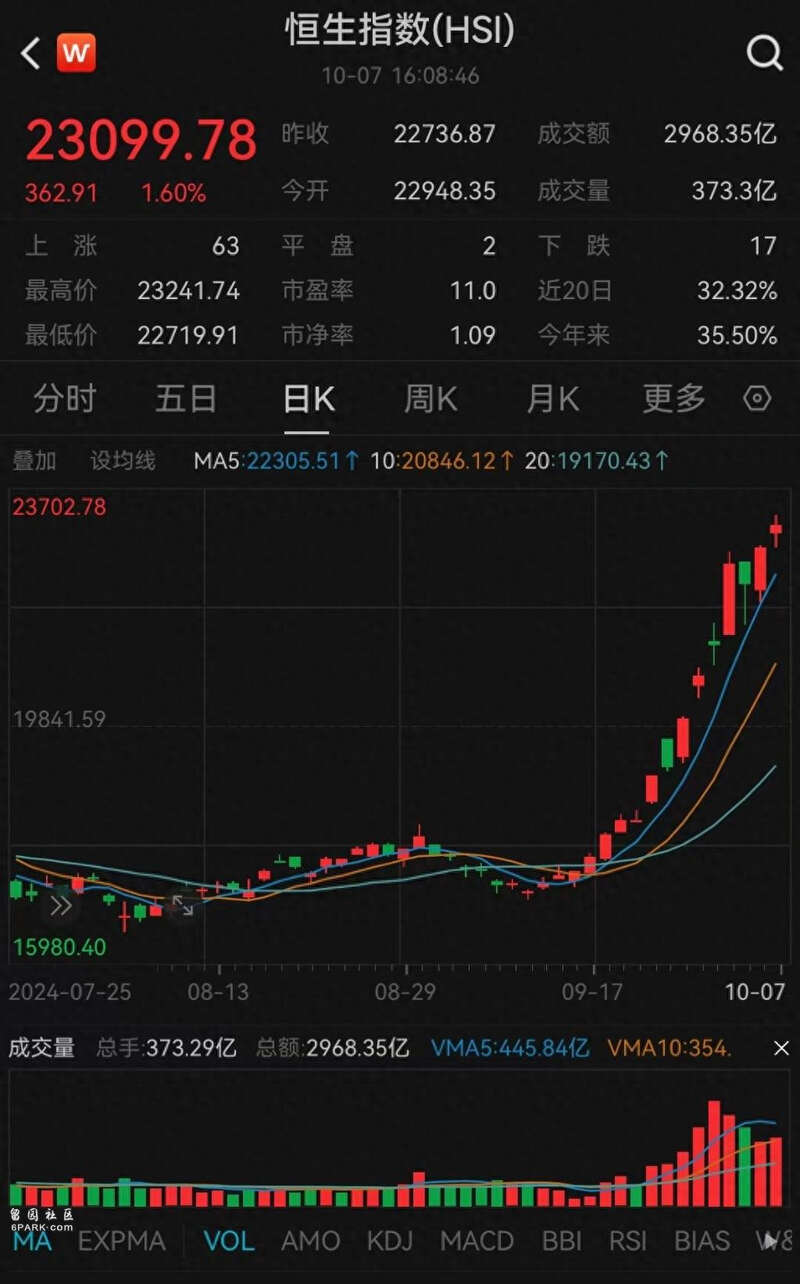Tap 叠加 to overlay another index
Viewport: 800px width, 1284px height.
coord(34,461)
